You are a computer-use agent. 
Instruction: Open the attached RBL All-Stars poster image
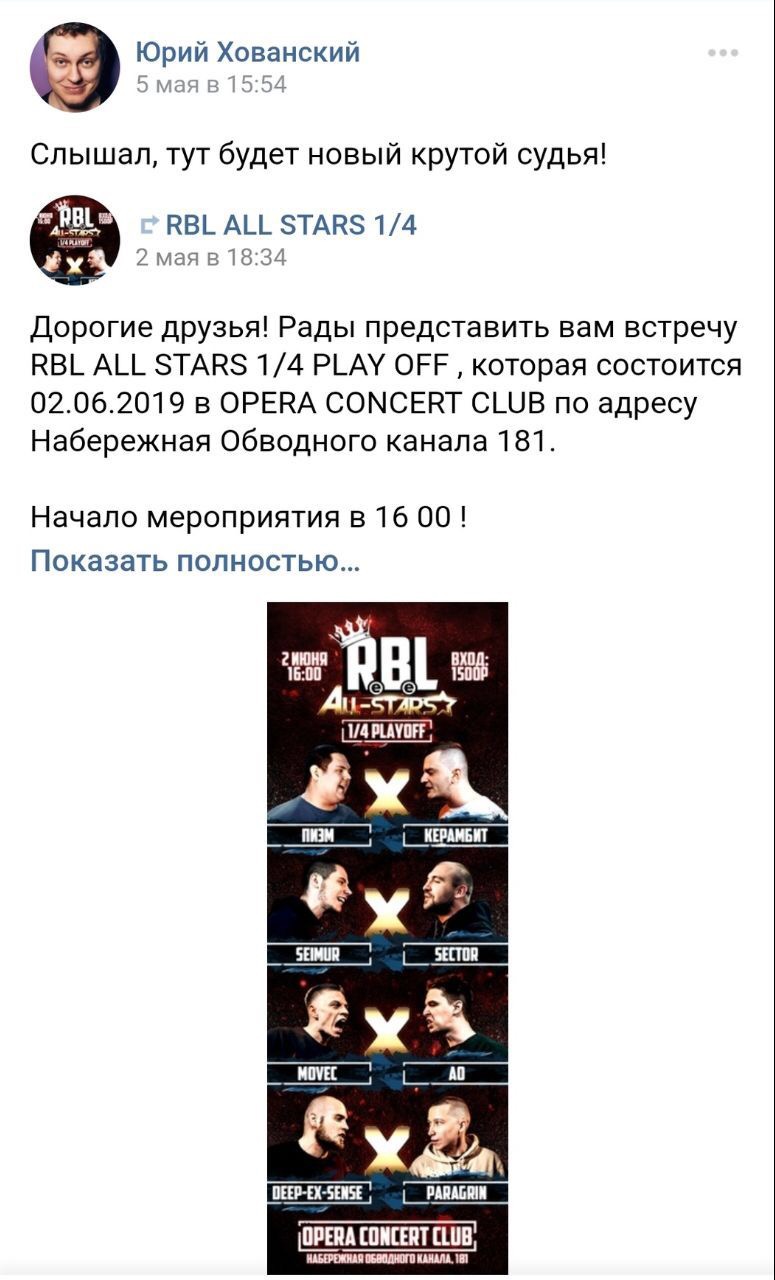[x=387, y=938]
